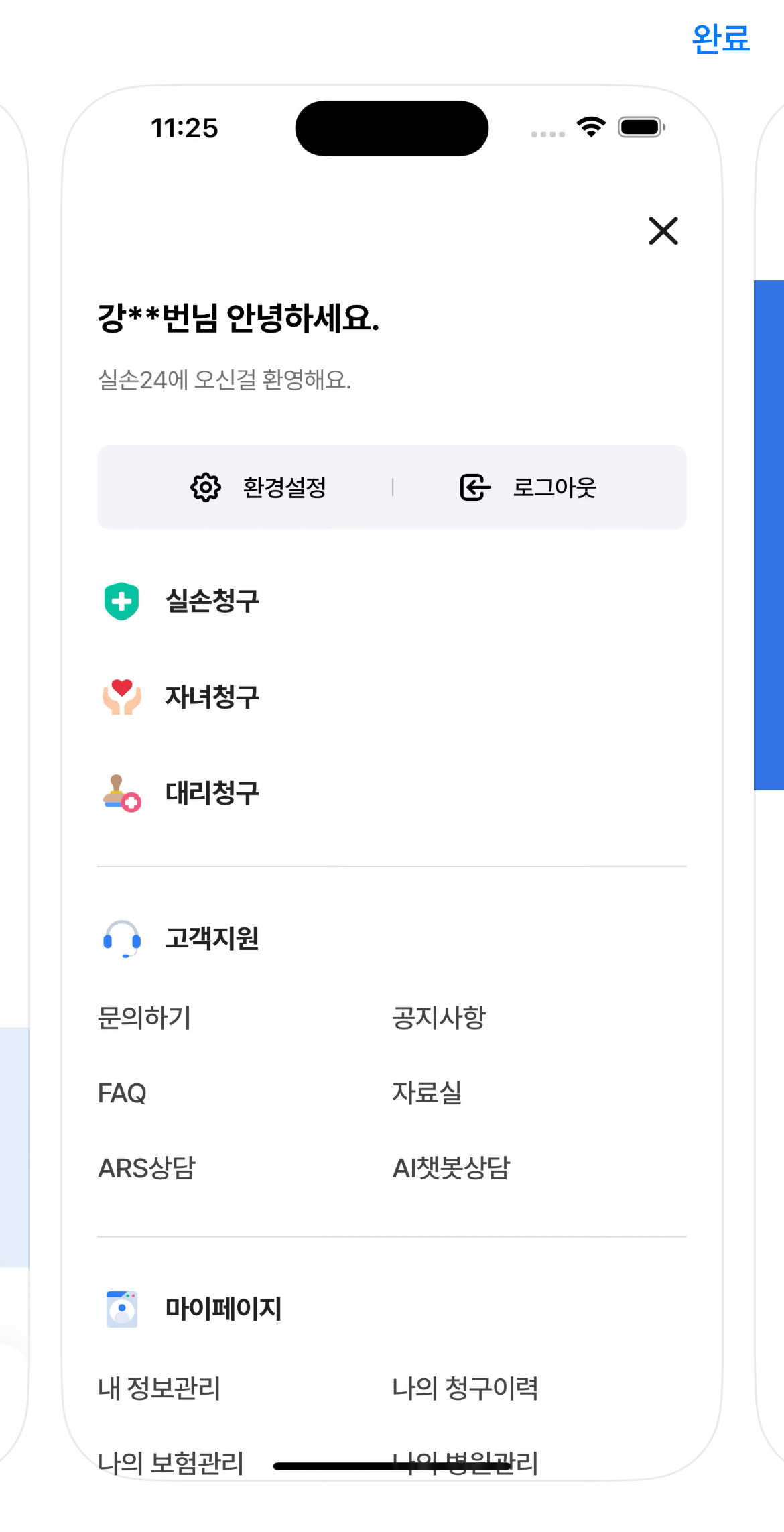
Task: Click the 환경설정 gear icon
Action: coord(205,487)
